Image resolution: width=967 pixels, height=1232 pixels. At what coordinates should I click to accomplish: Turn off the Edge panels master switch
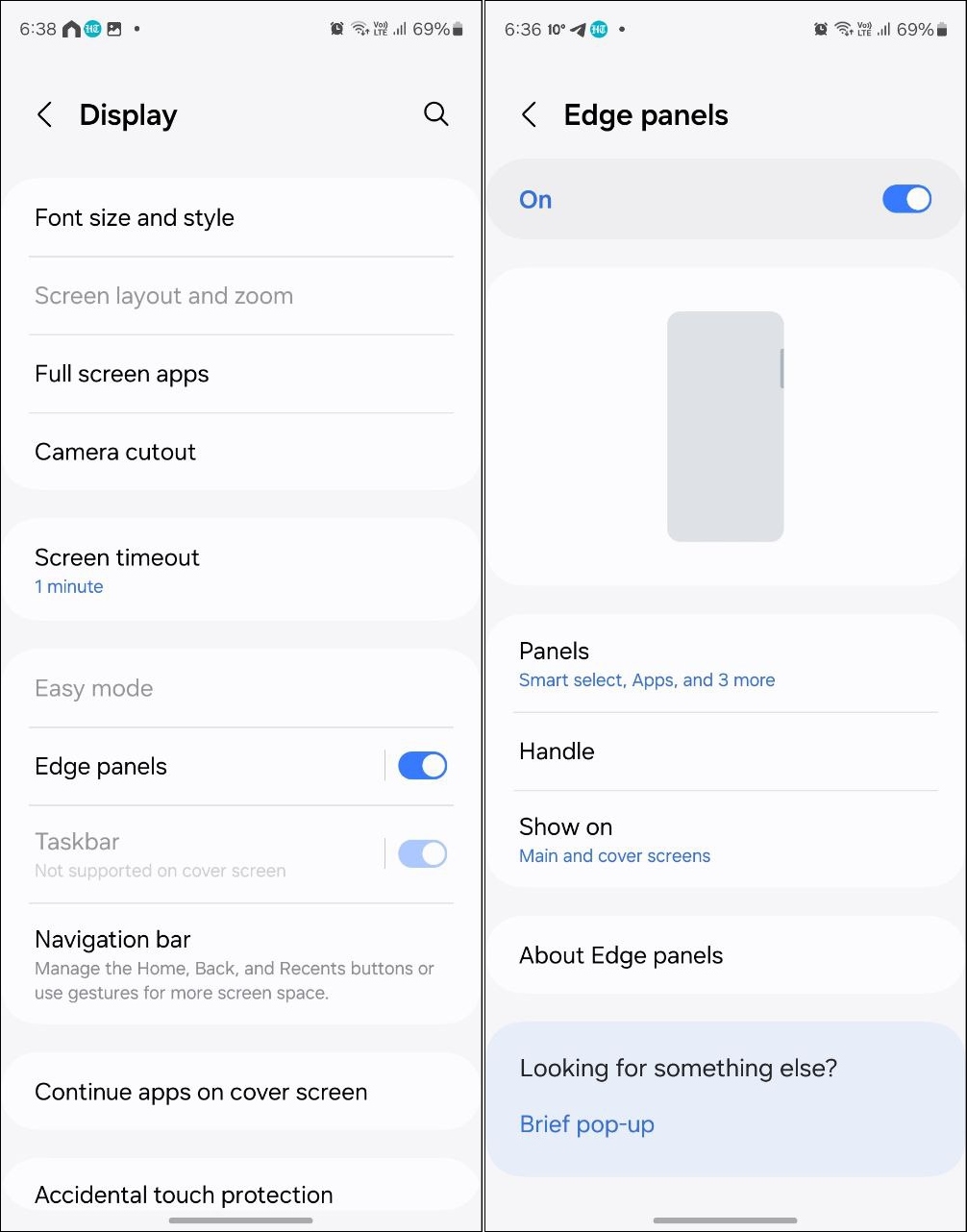coord(906,199)
